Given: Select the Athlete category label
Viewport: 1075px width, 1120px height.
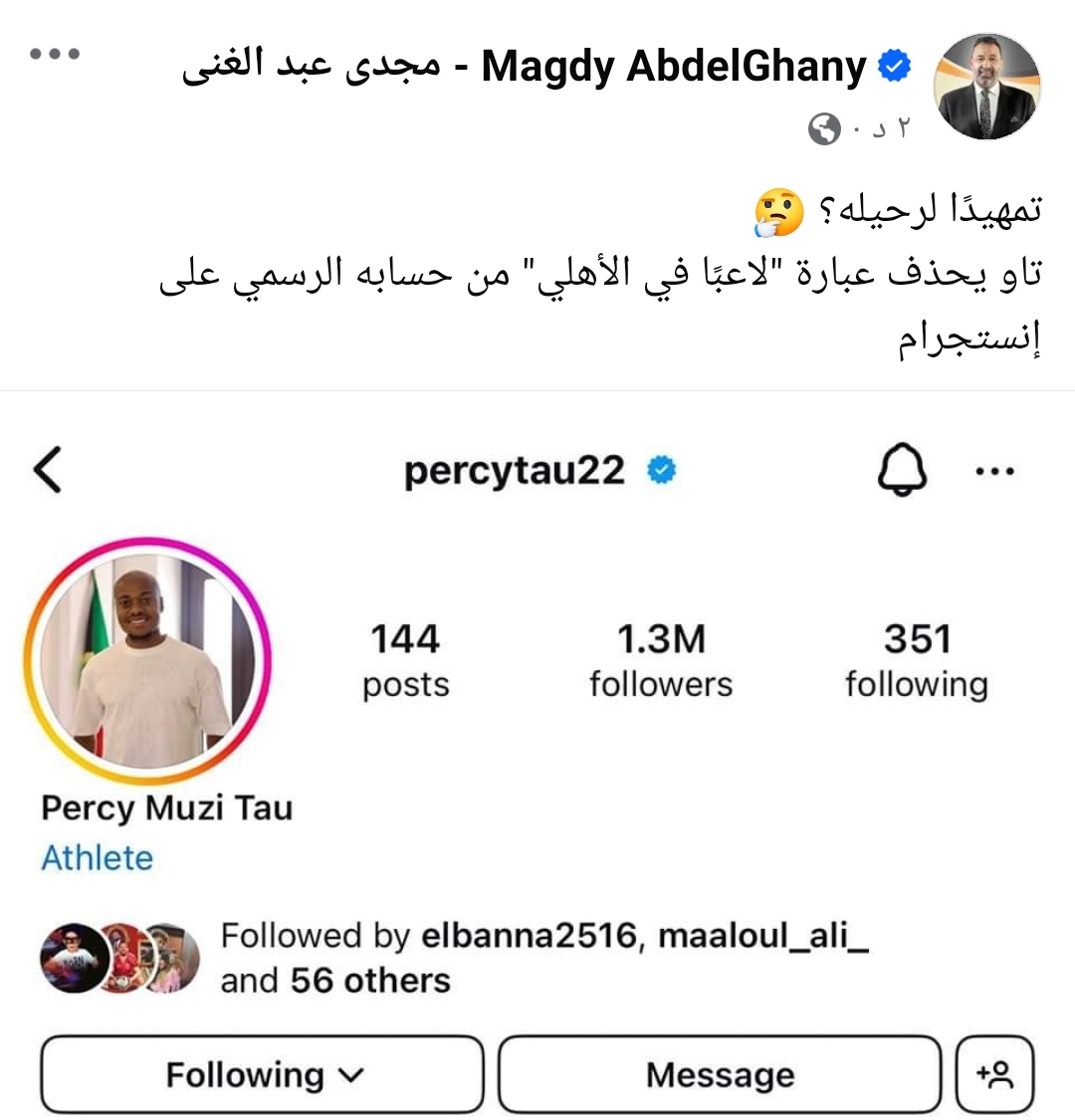Looking at the screenshot, I should click(x=96, y=858).
